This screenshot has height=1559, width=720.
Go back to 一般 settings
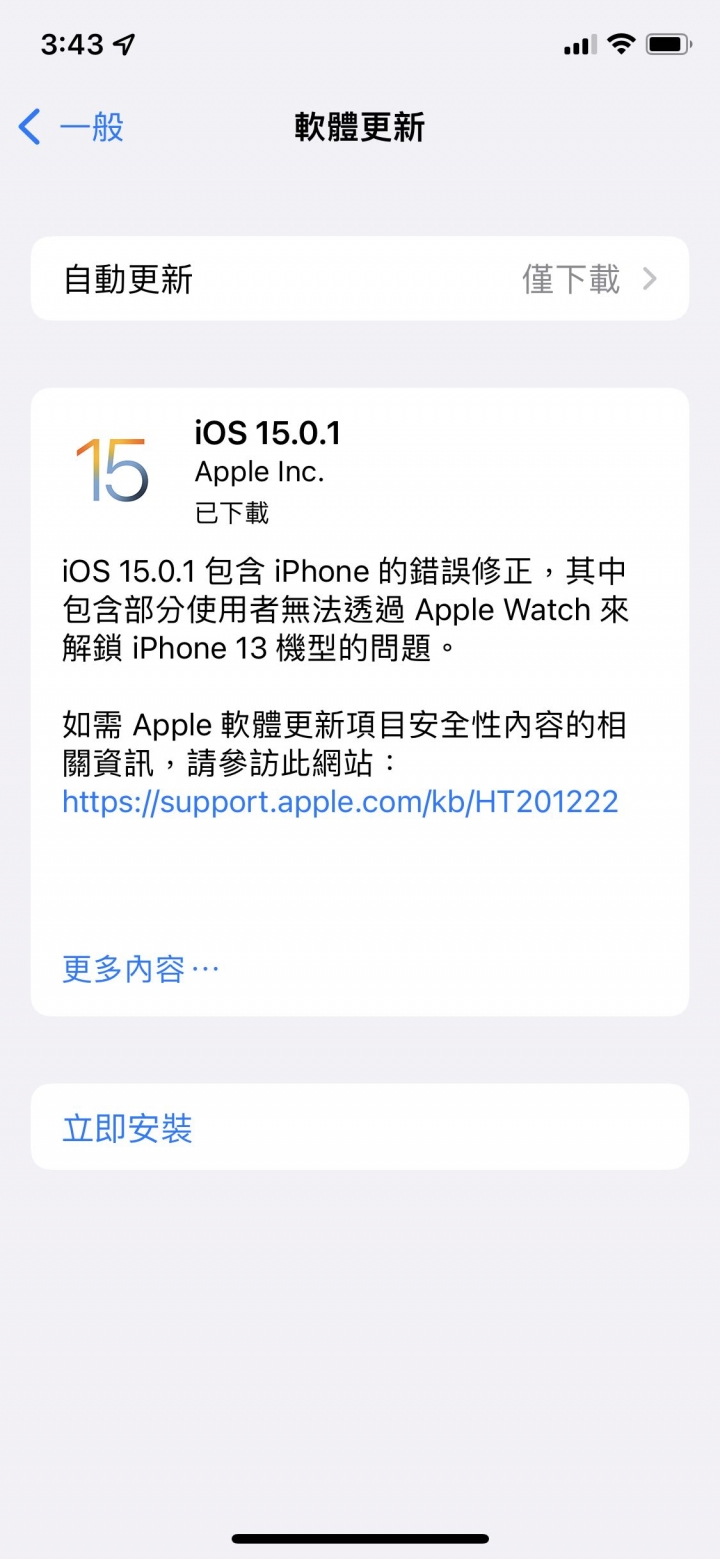click(72, 128)
